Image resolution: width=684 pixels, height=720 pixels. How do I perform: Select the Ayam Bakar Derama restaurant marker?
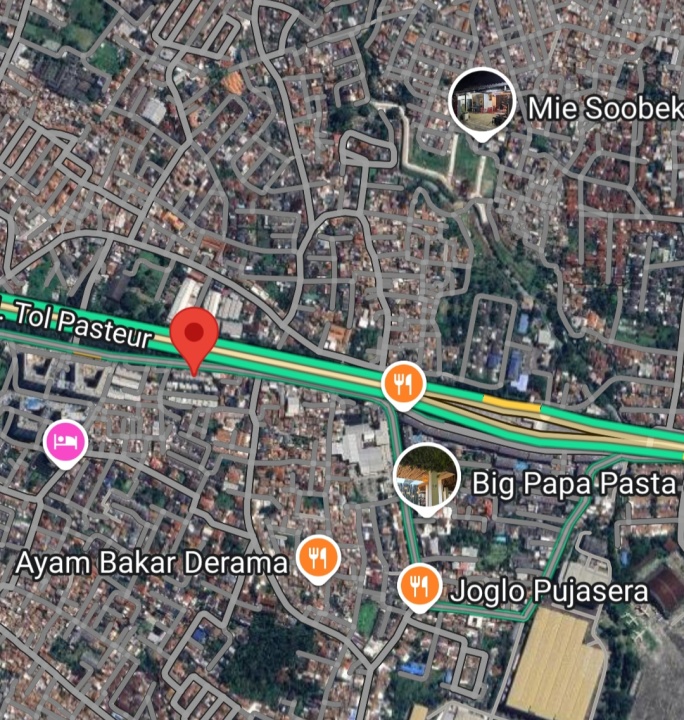(x=318, y=558)
